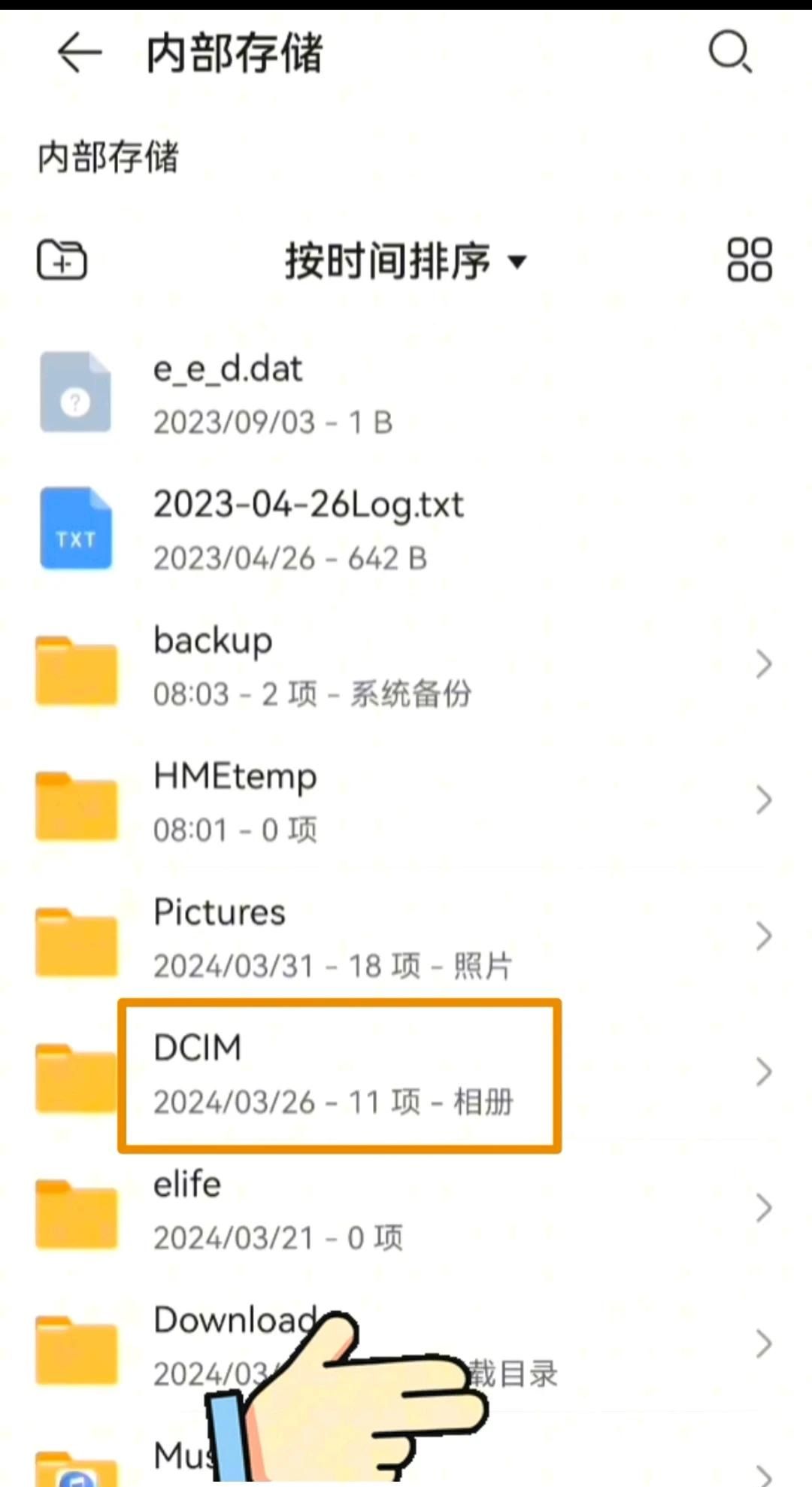This screenshot has width=812, height=1487.
Task: Open the search icon at top right
Action: point(730,53)
